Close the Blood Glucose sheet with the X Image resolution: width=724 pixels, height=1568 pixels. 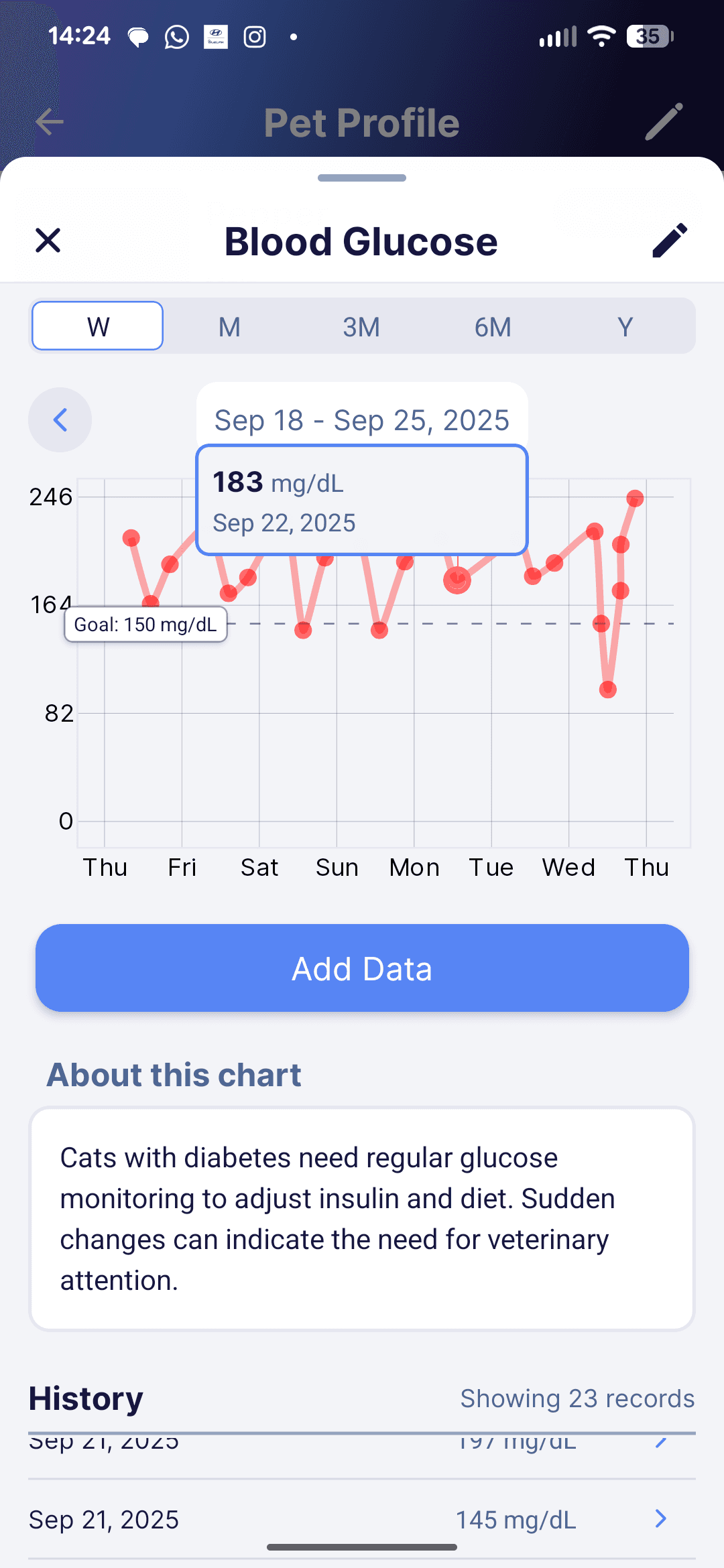(48, 241)
